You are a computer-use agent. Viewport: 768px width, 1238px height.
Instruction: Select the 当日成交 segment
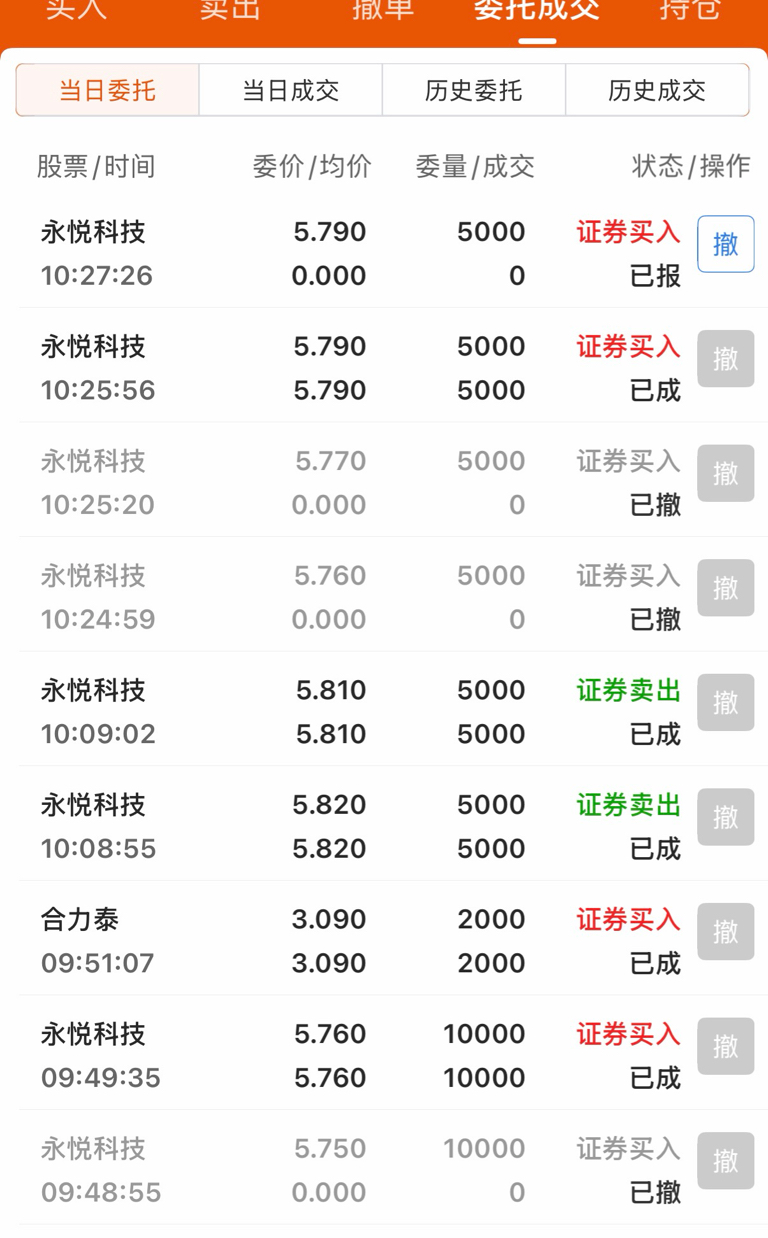[291, 91]
